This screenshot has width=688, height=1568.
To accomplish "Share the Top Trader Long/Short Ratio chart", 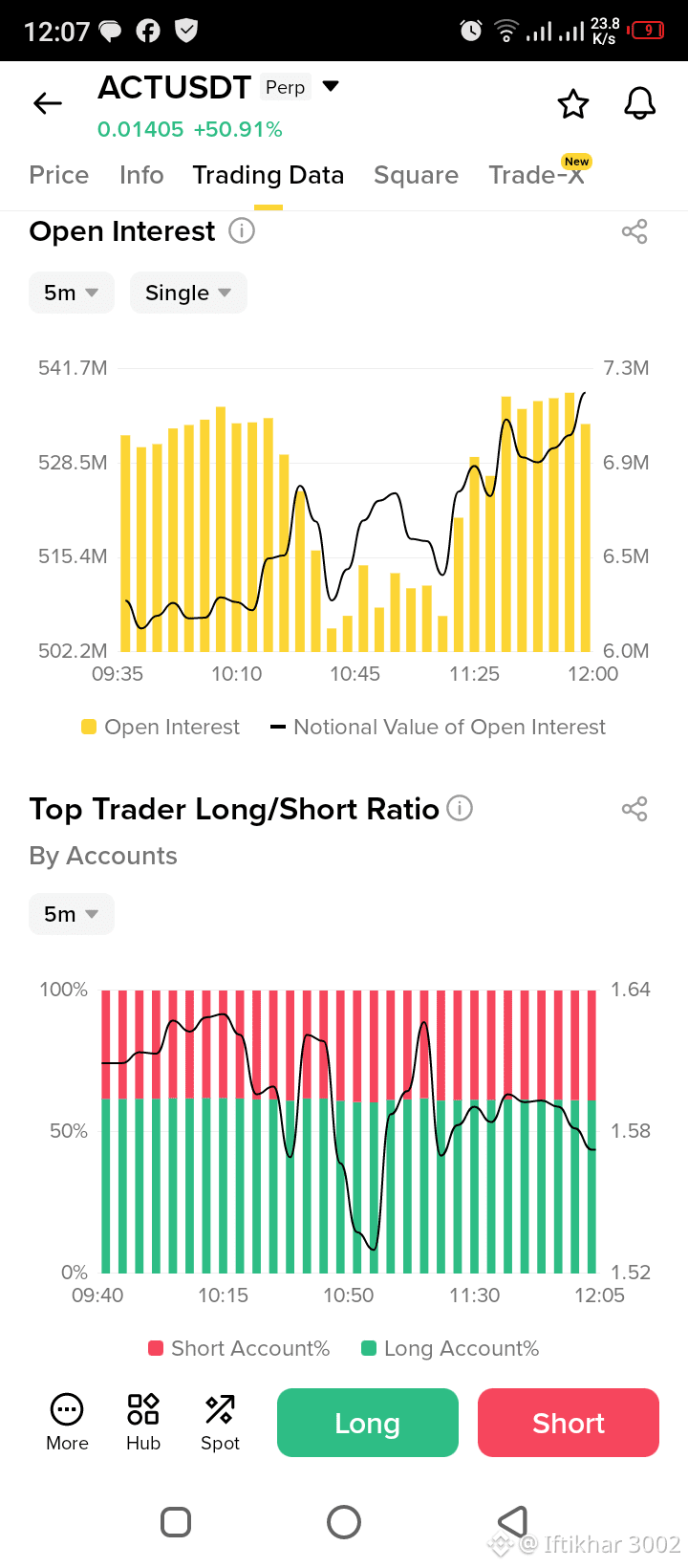I will point(634,809).
